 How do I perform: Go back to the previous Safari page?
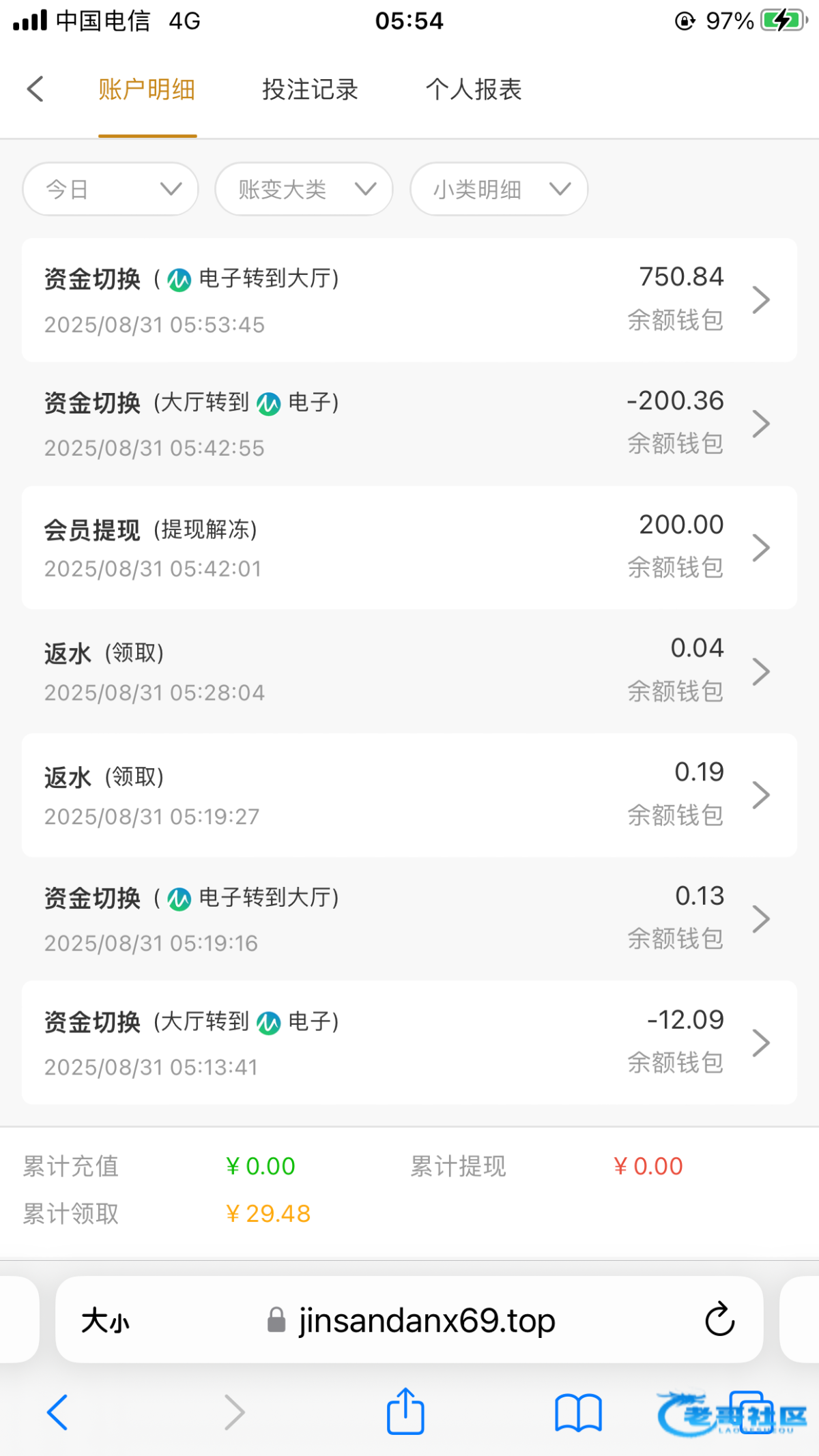pos(57,1412)
